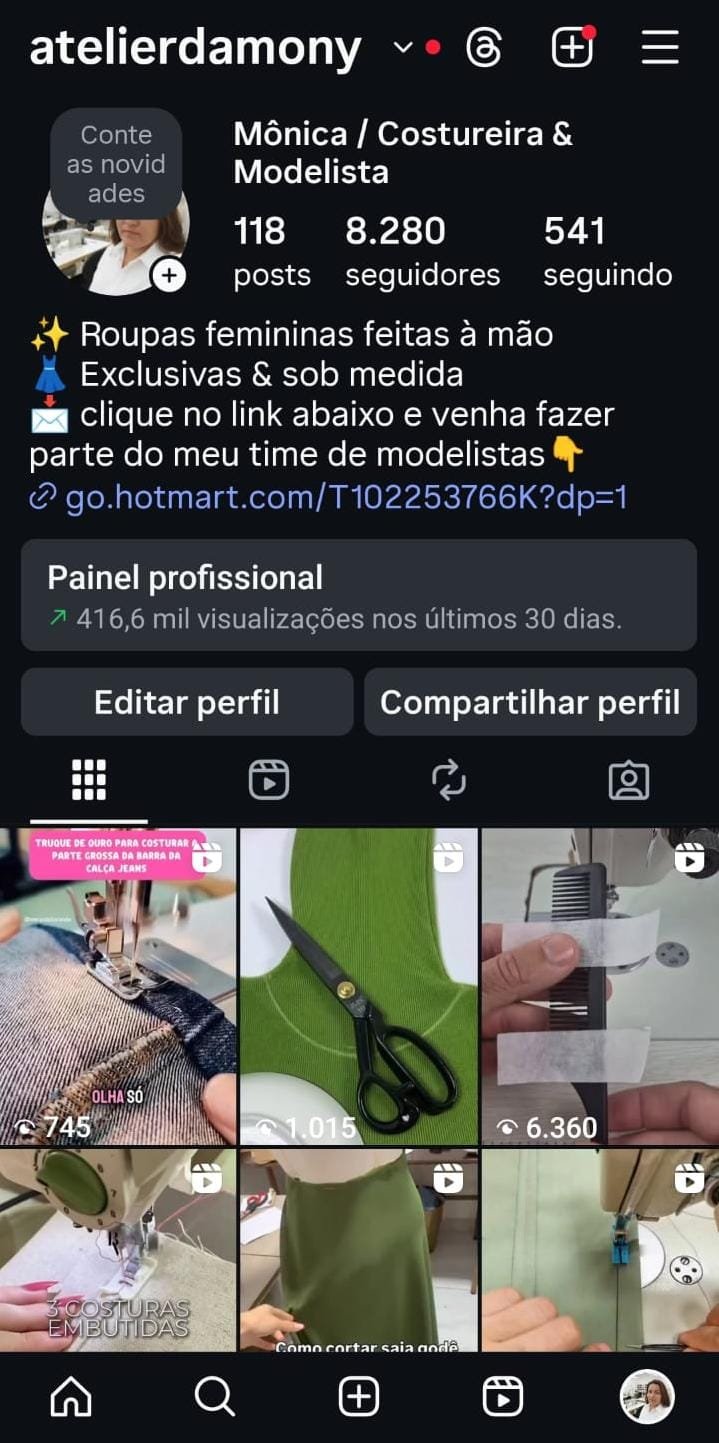719x1443 pixels.
Task: Open the go.hotmart.com bio link
Action: pyautogui.click(x=345, y=497)
